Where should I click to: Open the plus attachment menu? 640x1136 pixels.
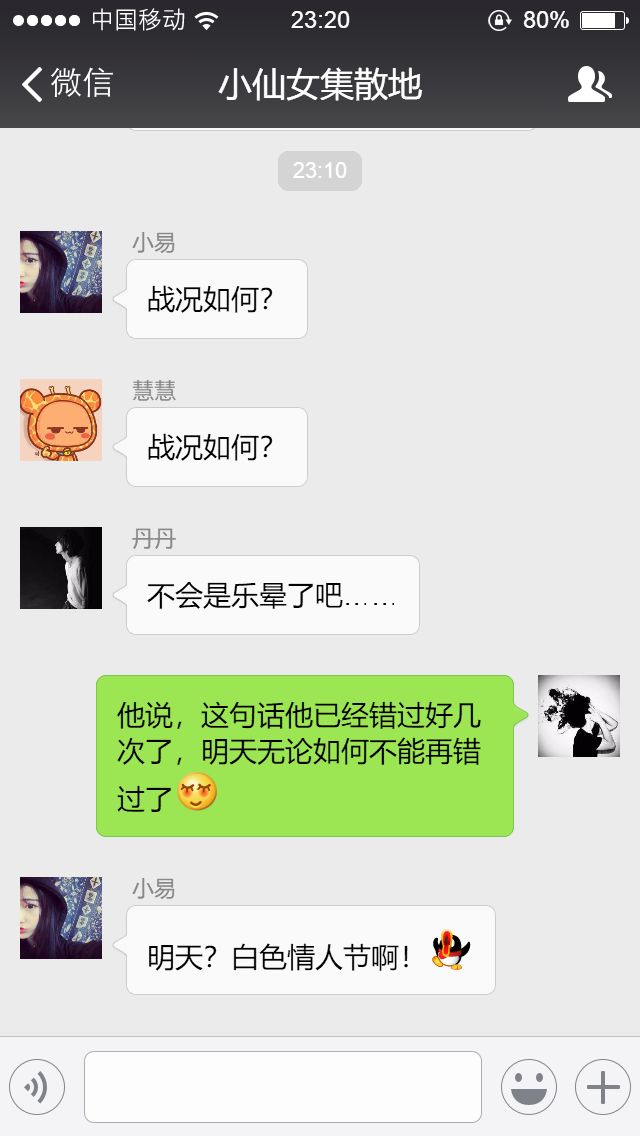pos(602,1086)
